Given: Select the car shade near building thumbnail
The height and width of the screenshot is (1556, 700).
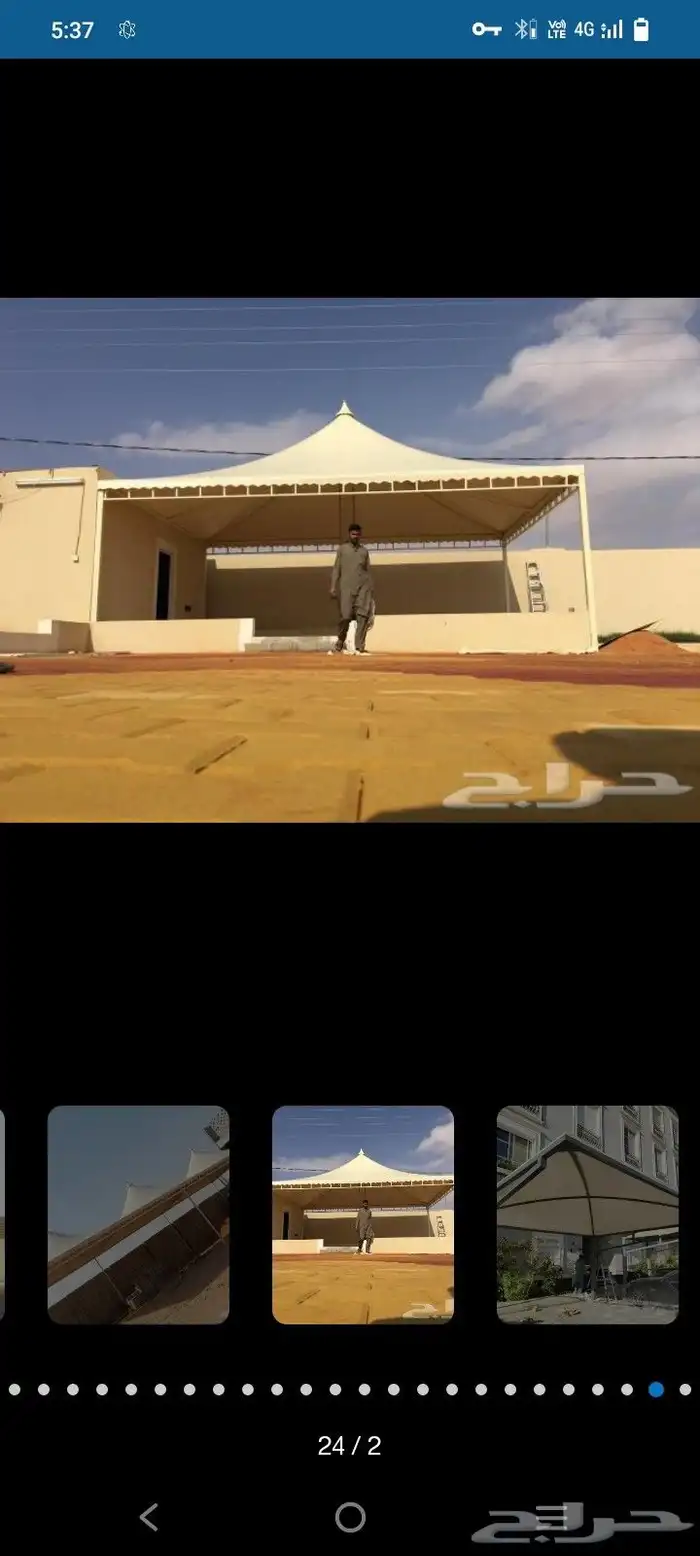Looking at the screenshot, I should [x=588, y=1215].
